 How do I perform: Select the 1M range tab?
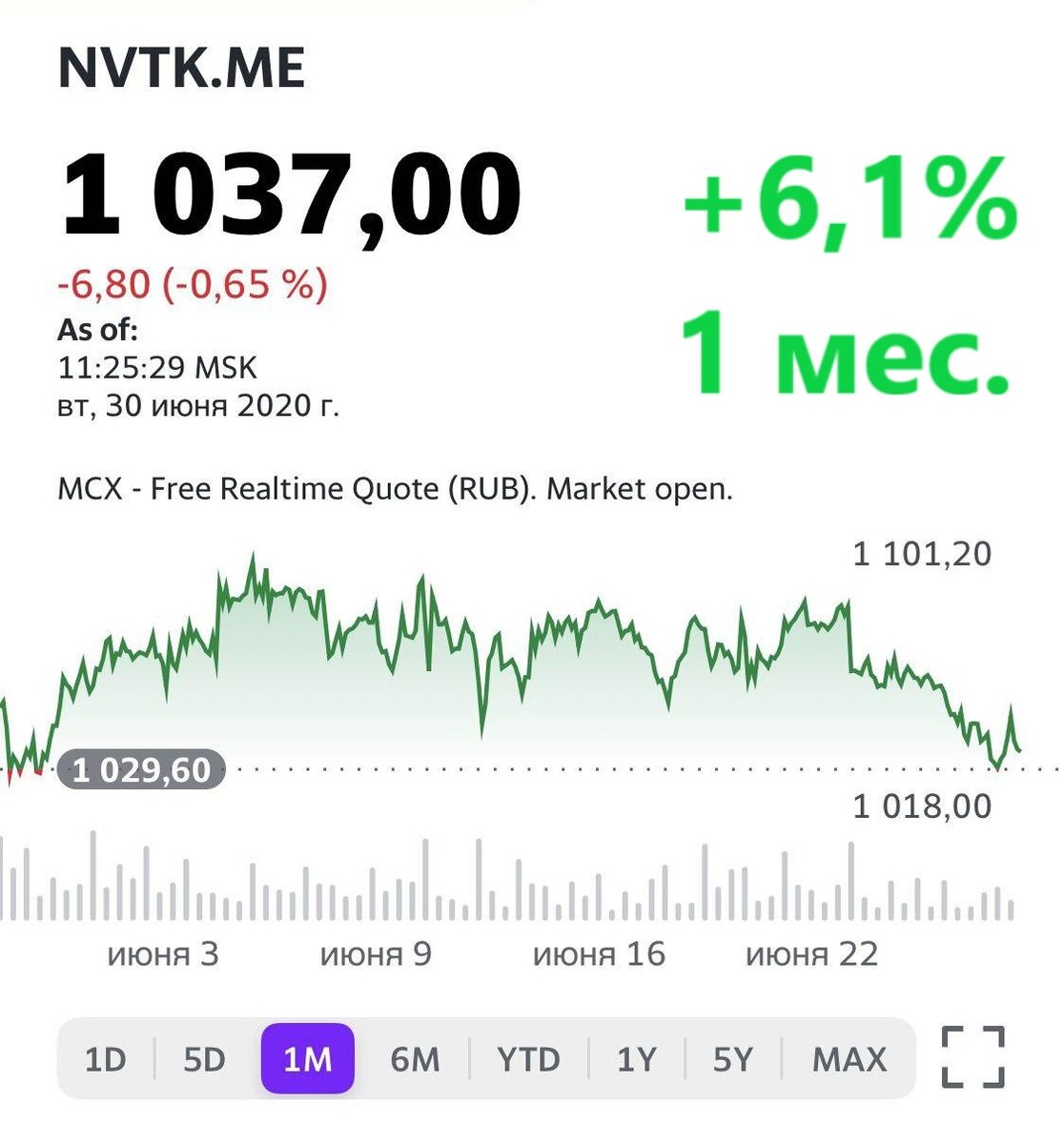coord(308,1059)
